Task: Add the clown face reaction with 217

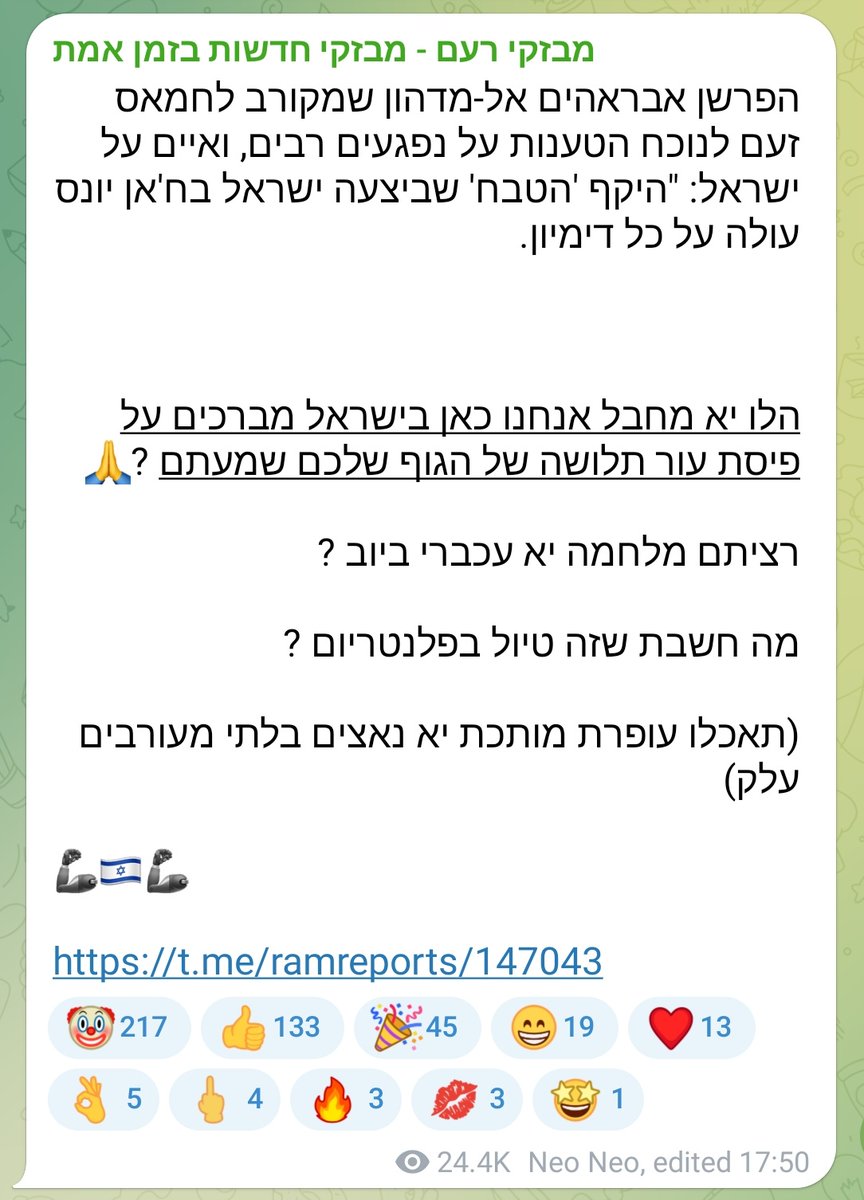Action: (x=119, y=1027)
